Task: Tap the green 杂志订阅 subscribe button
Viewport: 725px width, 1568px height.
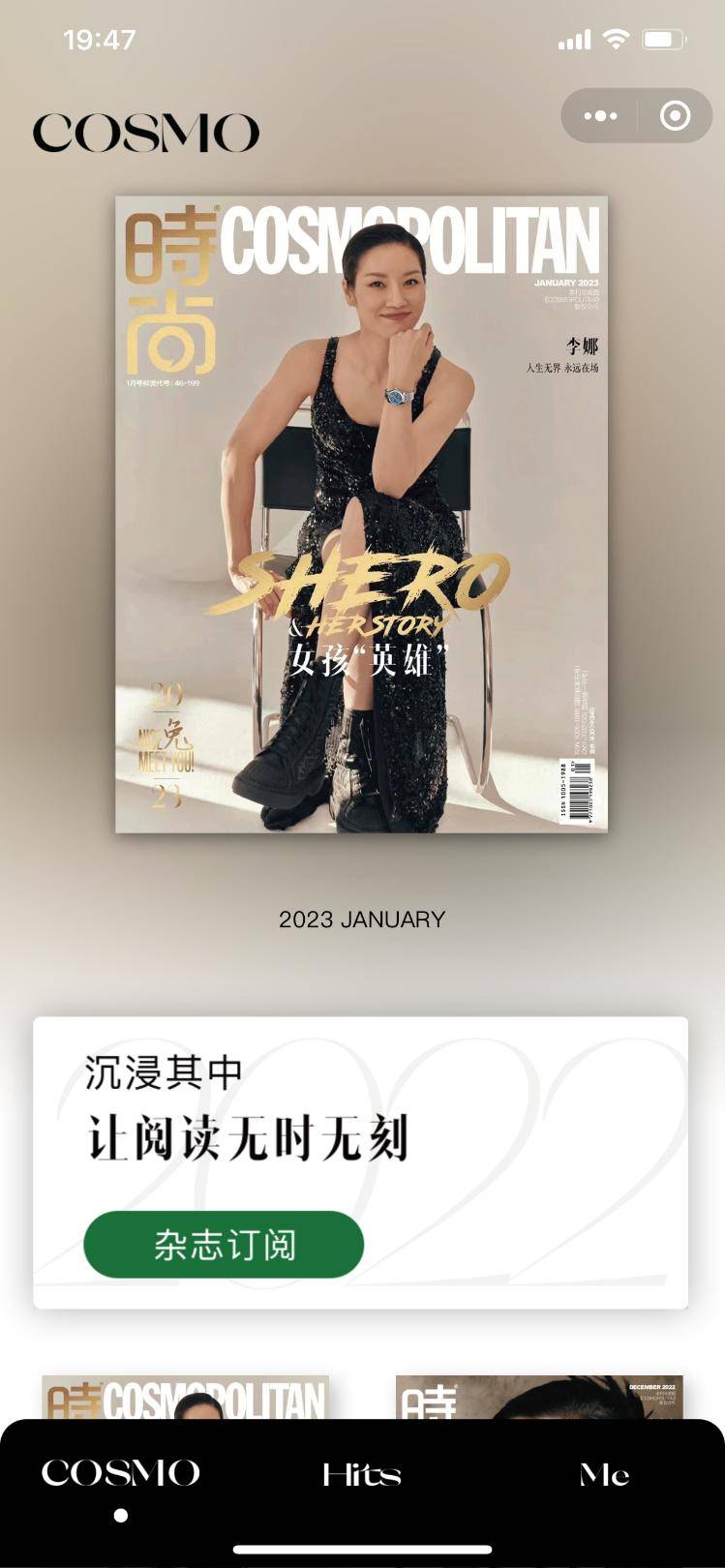Action: [x=224, y=1245]
